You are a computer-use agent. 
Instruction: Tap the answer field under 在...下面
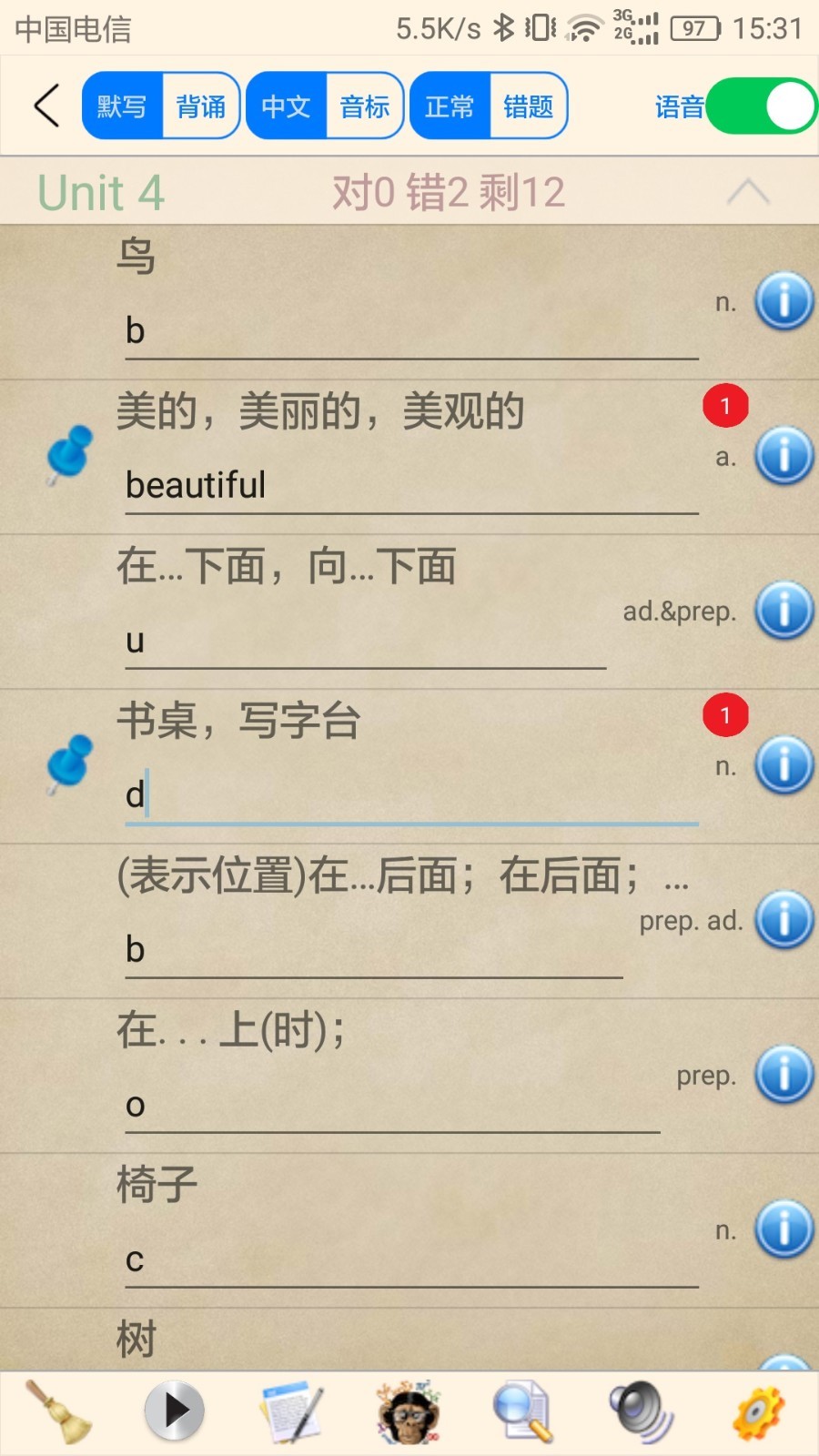click(x=364, y=642)
